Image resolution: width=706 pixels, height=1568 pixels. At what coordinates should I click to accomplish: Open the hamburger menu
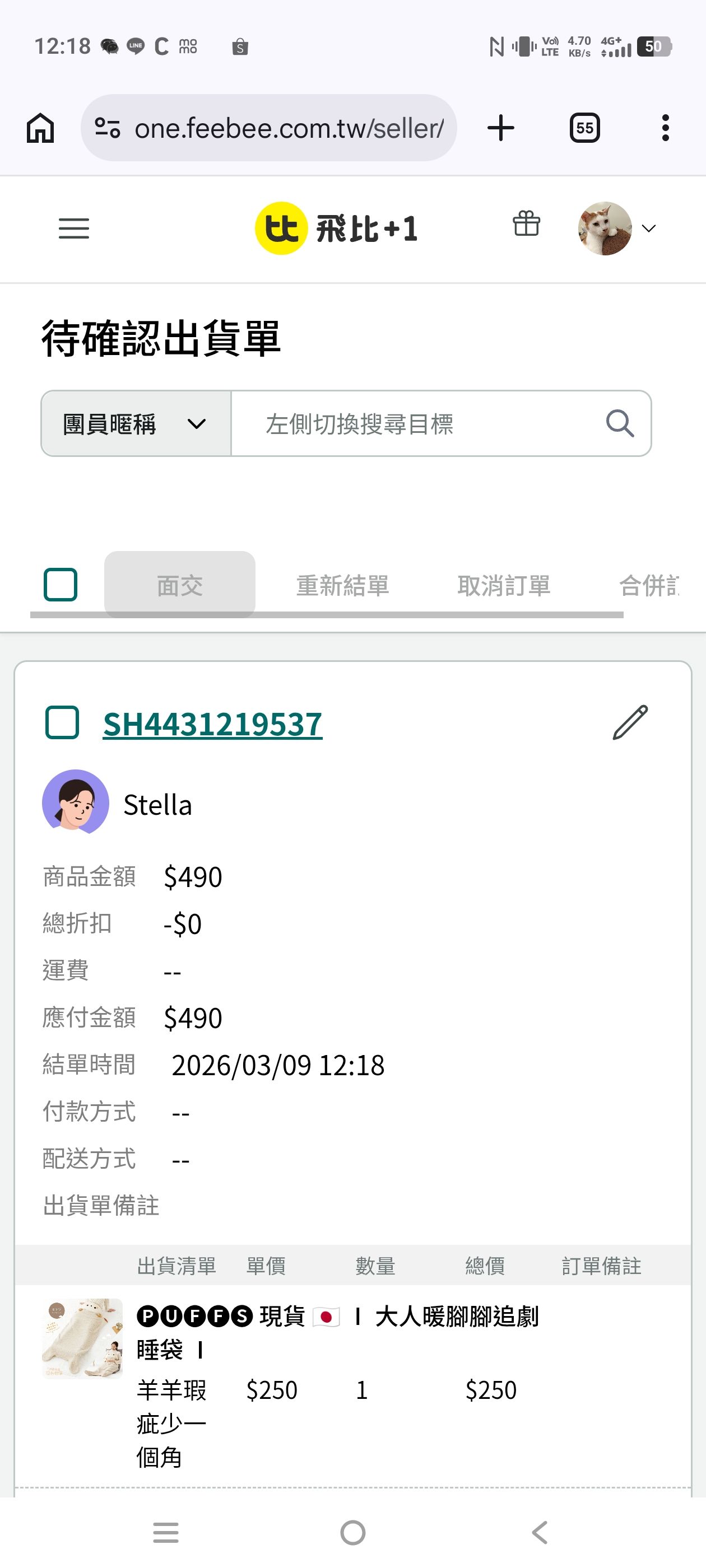coord(74,228)
